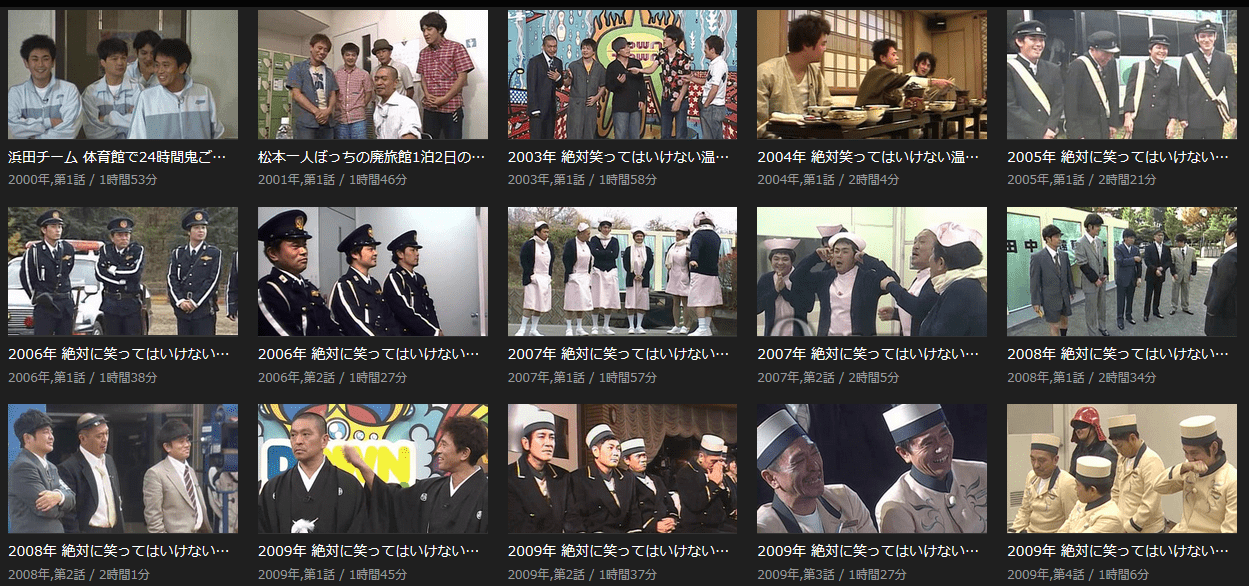The height and width of the screenshot is (586, 1249).
Task: Select the 2009年 第2話 episode
Action: (x=622, y=468)
